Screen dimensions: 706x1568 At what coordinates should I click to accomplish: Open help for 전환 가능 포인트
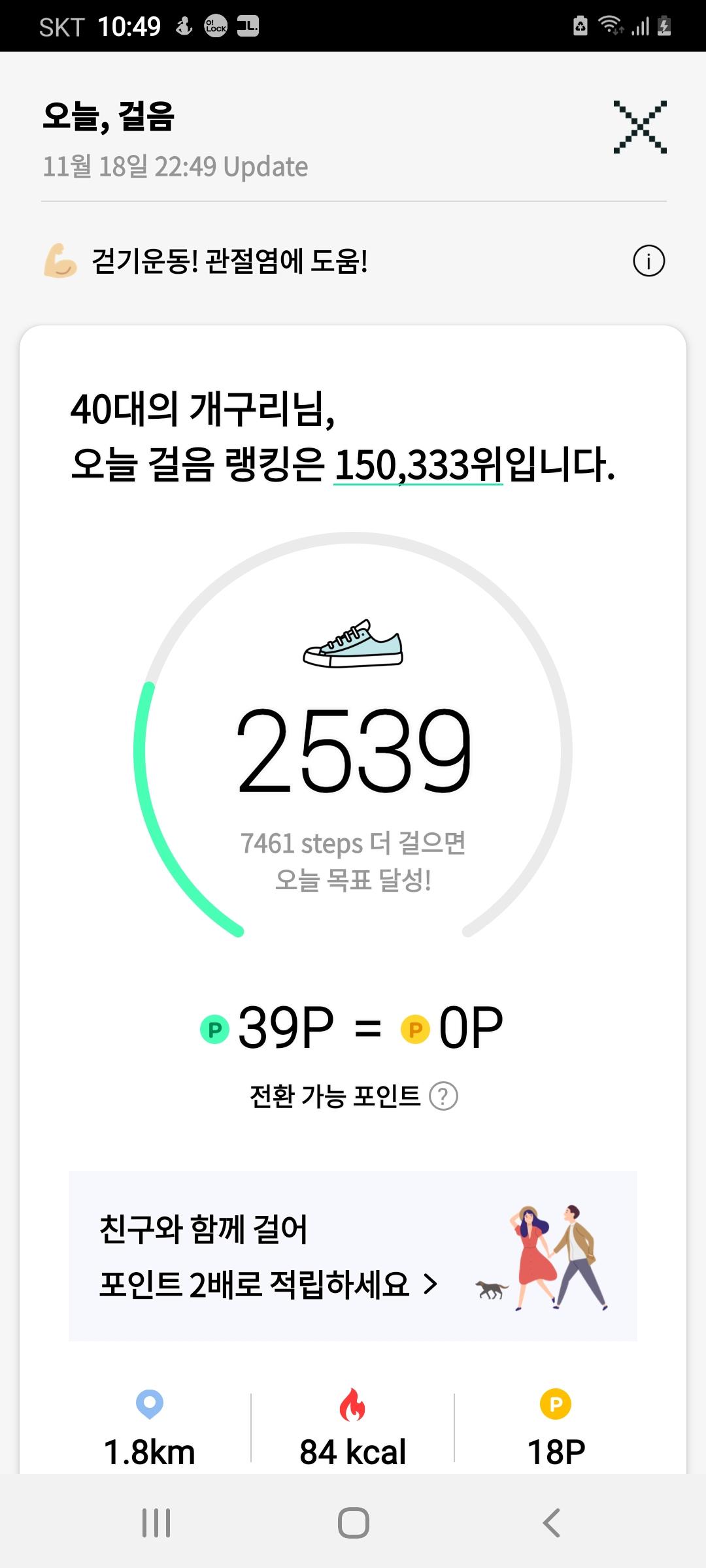click(443, 1096)
